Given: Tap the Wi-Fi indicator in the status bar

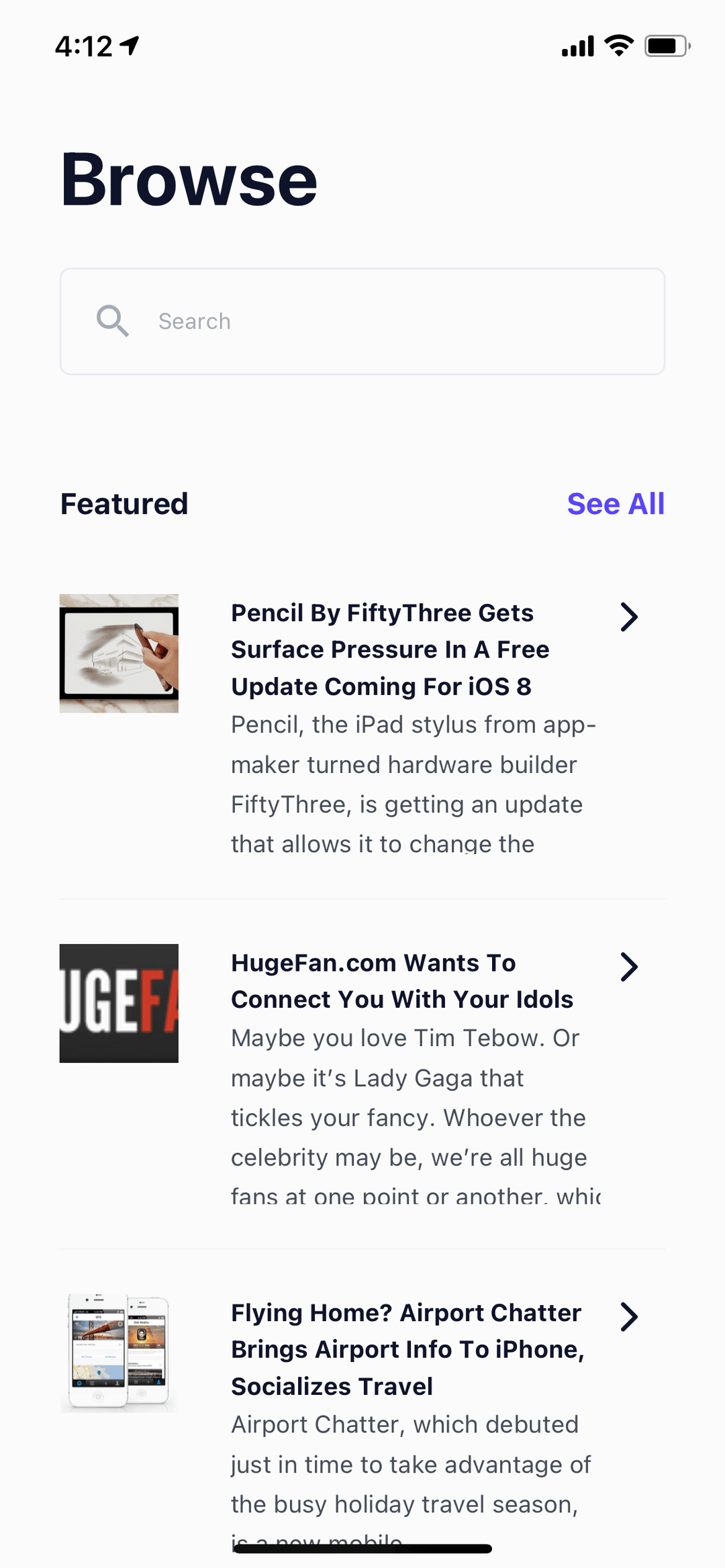Looking at the screenshot, I should click(x=617, y=45).
